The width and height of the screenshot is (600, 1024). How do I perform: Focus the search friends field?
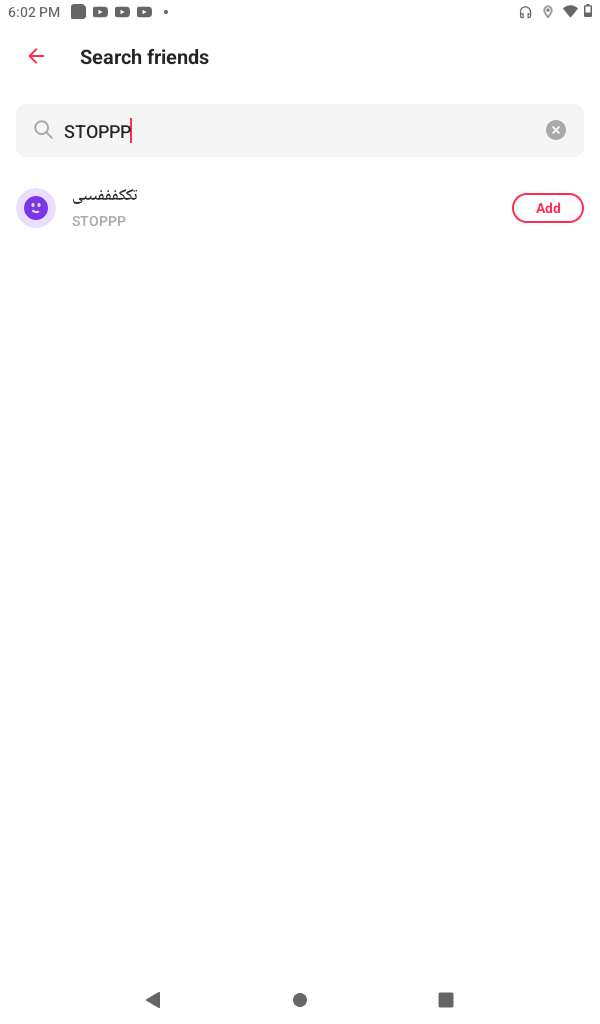(300, 130)
